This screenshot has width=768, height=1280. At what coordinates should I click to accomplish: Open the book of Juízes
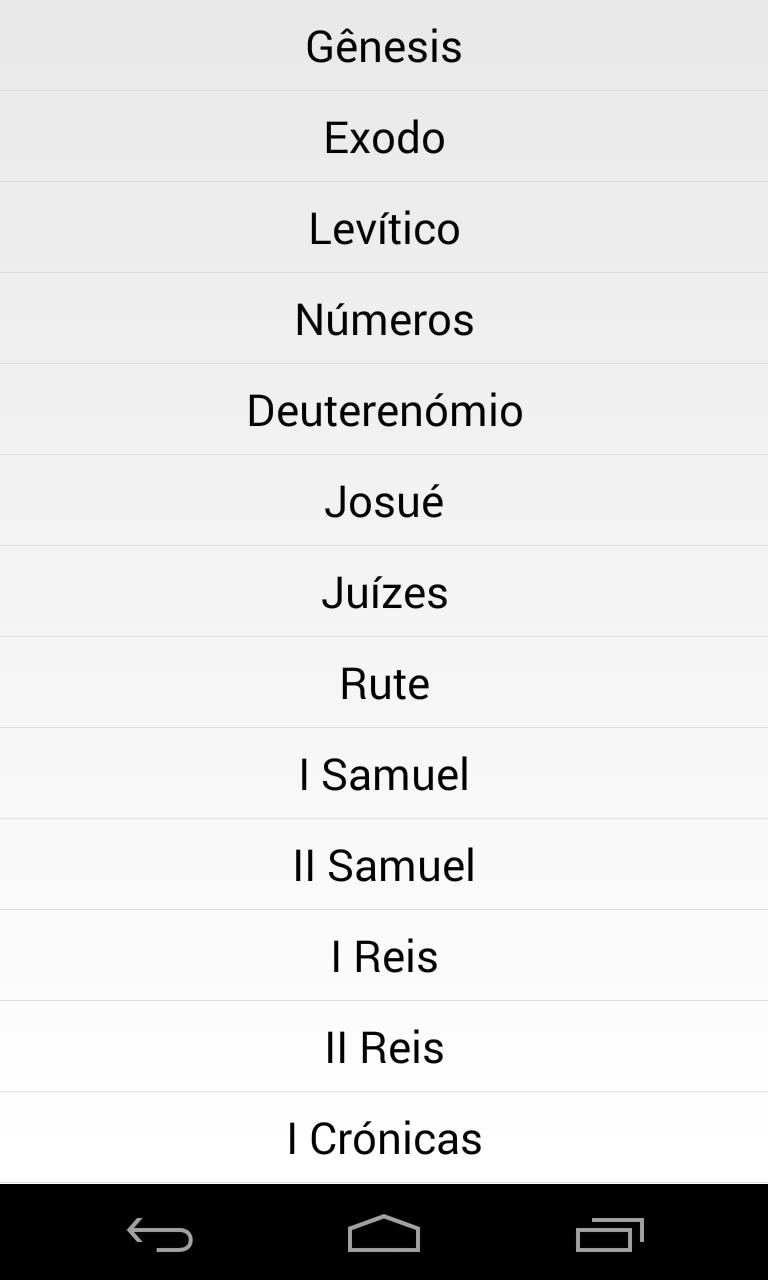tap(384, 591)
